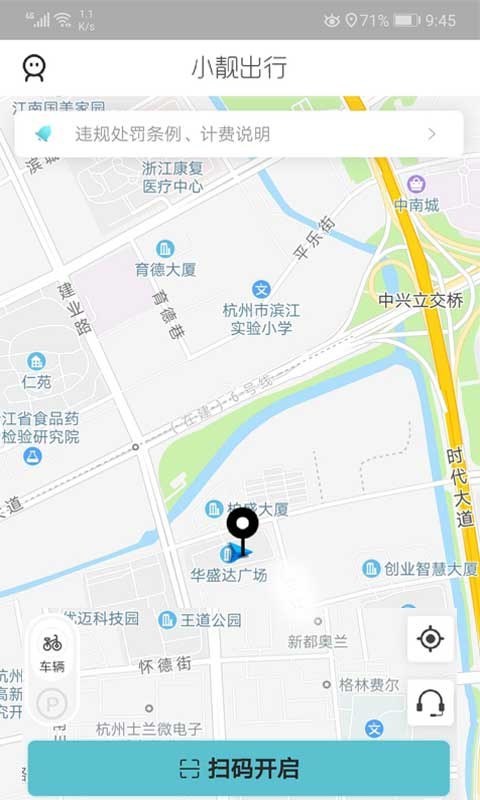Image resolution: width=480 pixels, height=800 pixels.
Task: Open violation rules and billing notice banner
Action: 239,134
